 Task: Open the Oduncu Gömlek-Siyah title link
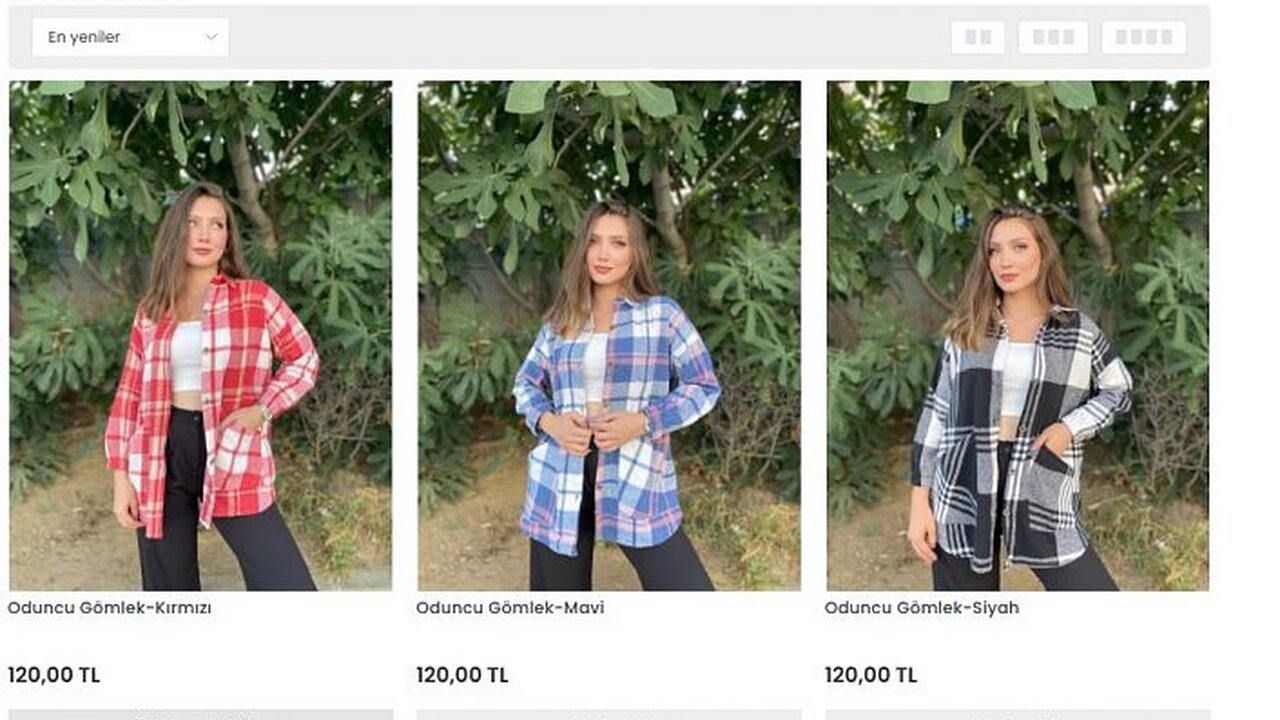point(921,607)
